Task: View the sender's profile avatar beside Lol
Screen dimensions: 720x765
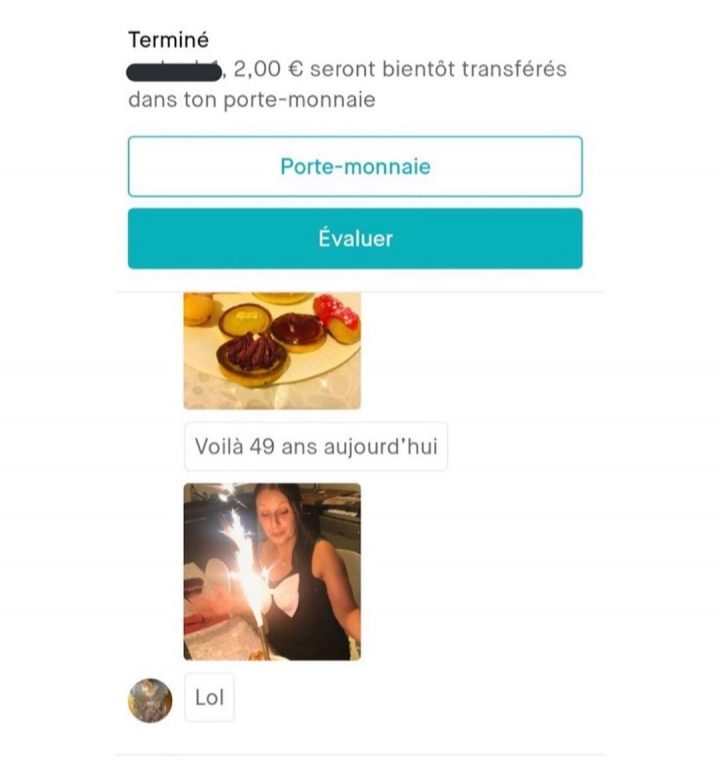Action: (150, 700)
